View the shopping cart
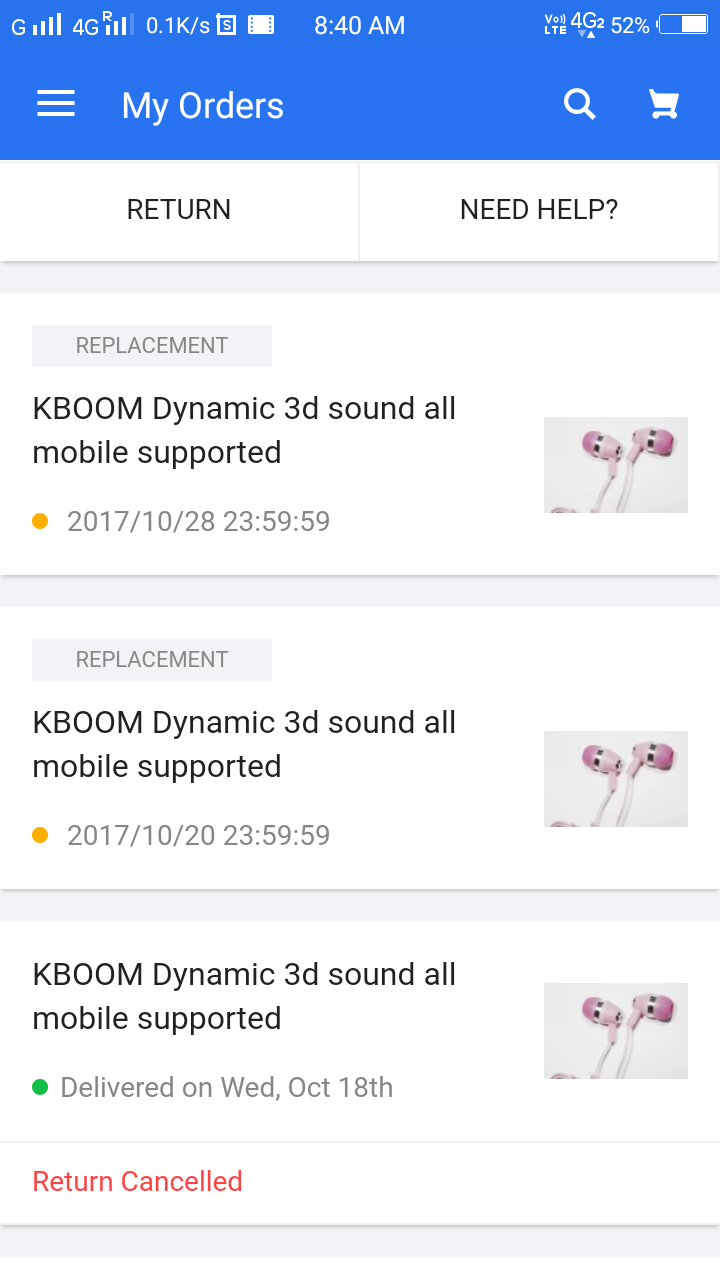720x1280 pixels. tap(664, 104)
